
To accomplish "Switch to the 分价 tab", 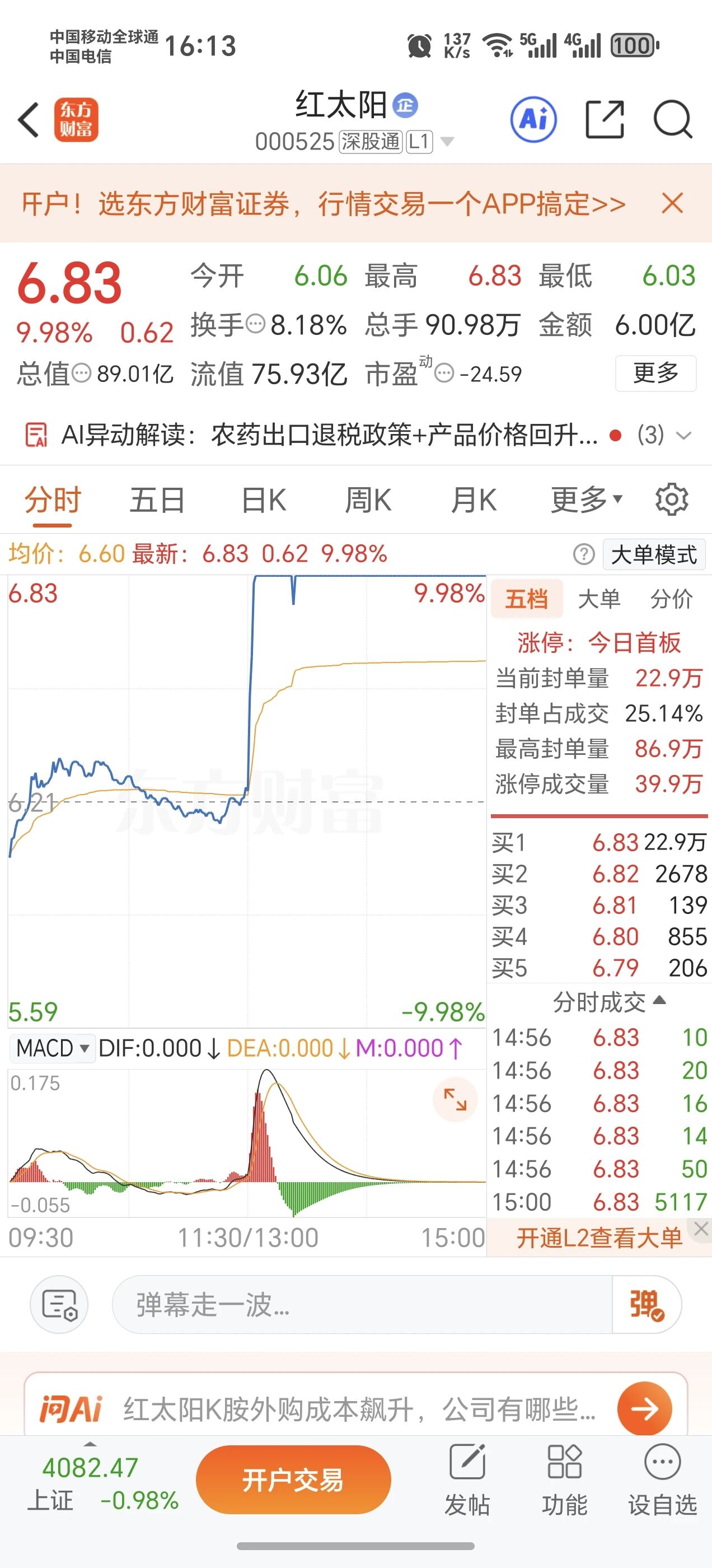I will coord(671,599).
